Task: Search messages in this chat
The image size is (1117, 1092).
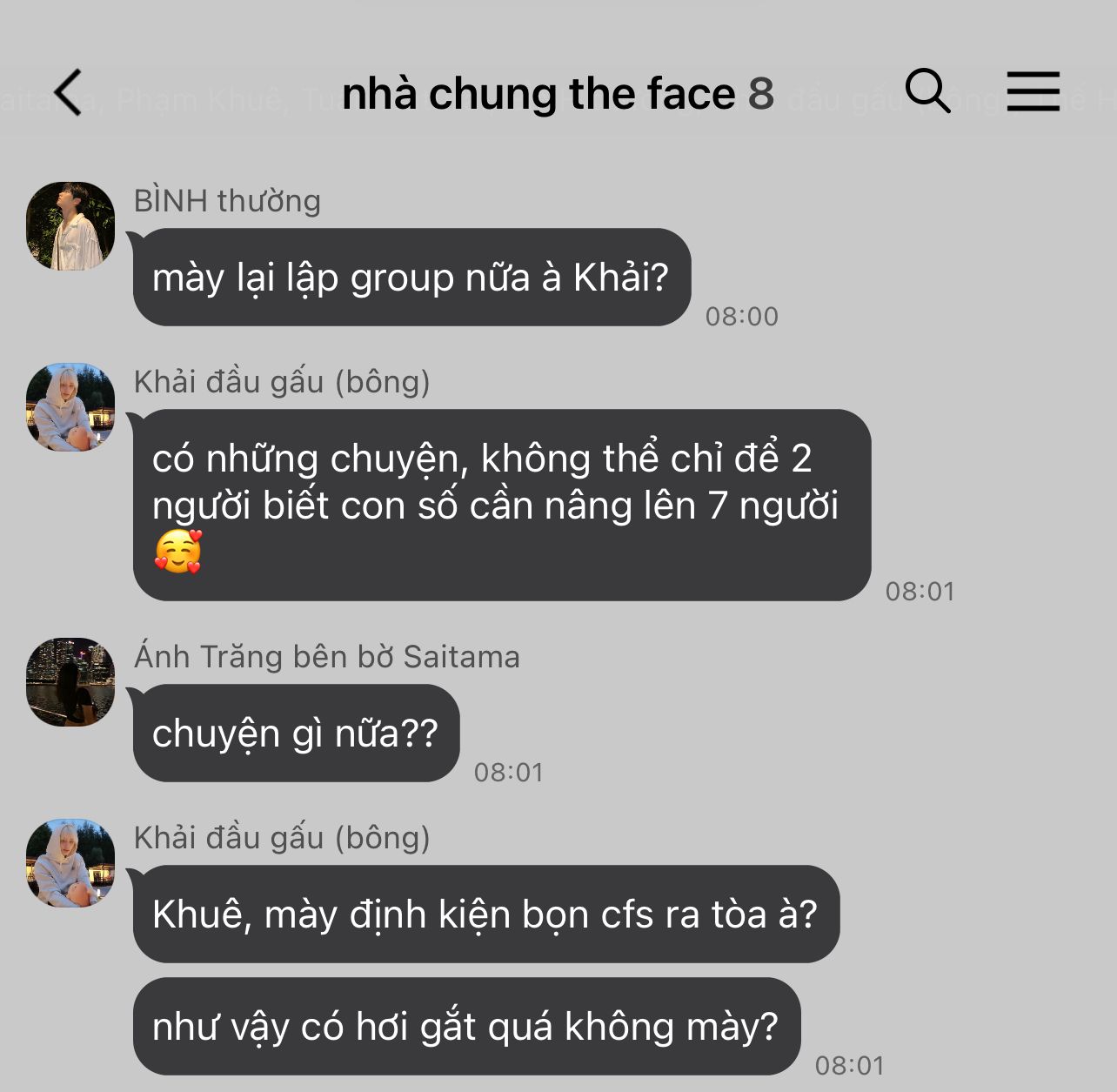Action: pyautogui.click(x=927, y=90)
